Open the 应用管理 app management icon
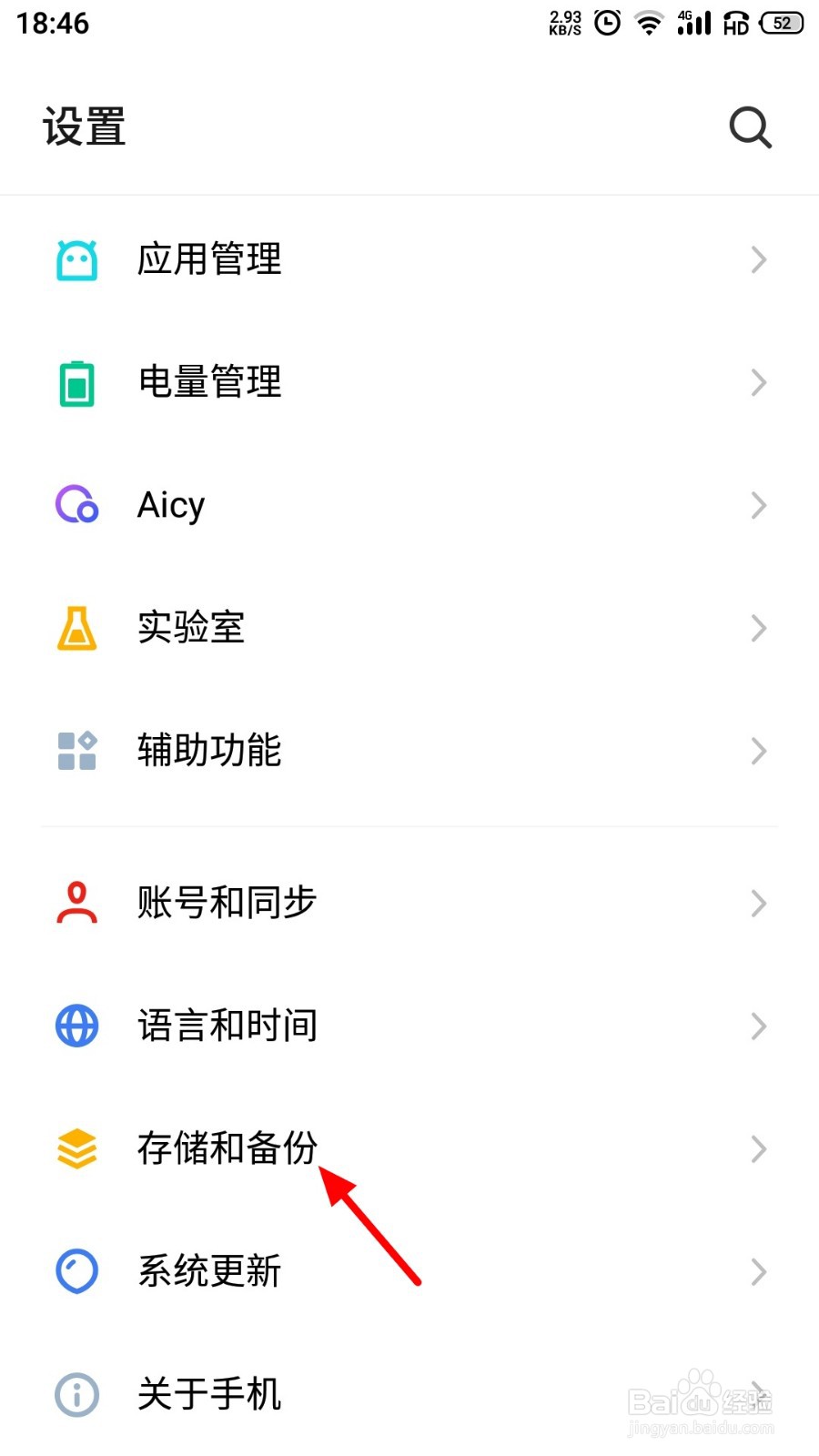The width and height of the screenshot is (819, 1456). [x=77, y=258]
